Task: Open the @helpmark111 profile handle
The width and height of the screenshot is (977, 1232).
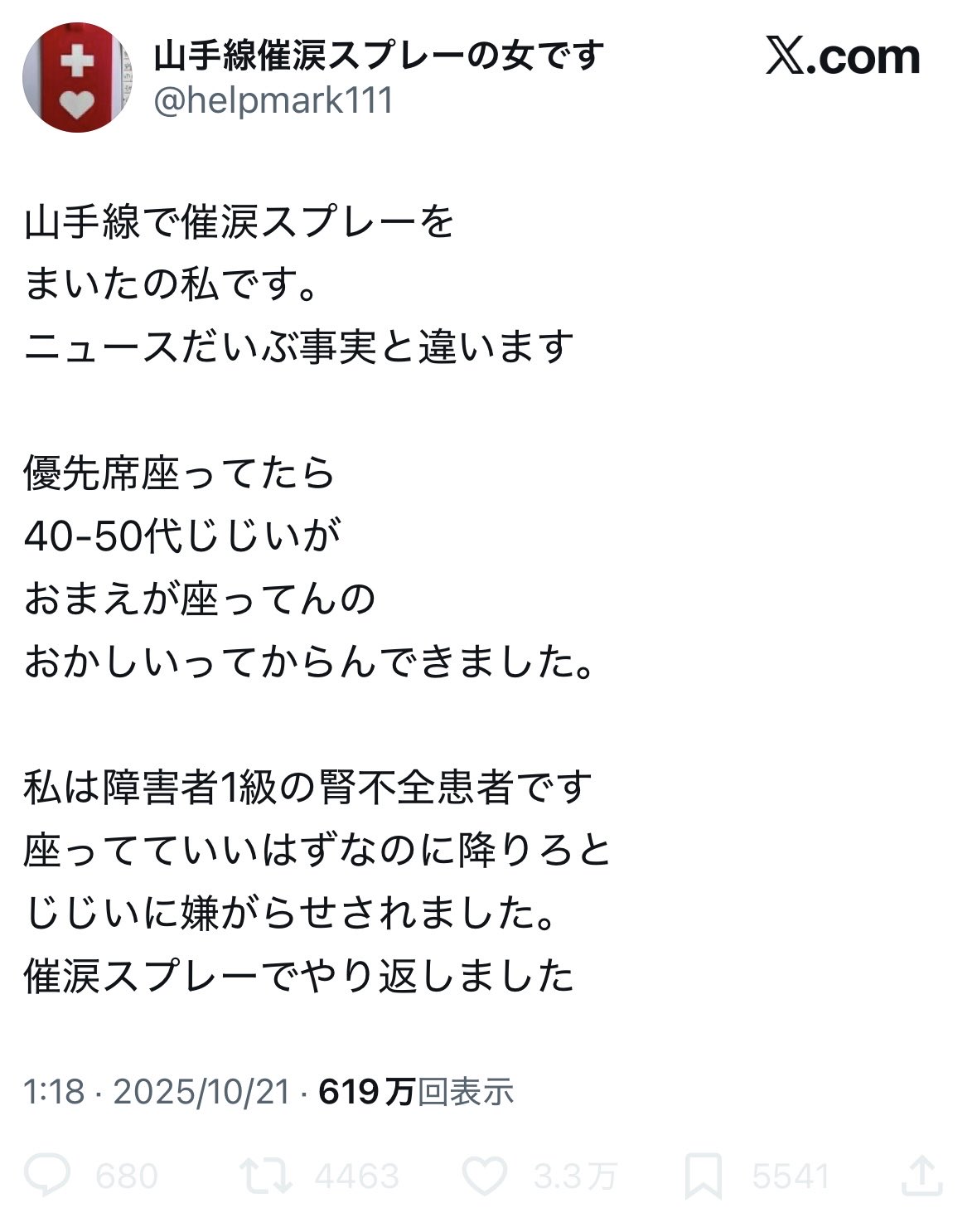Action: (x=273, y=101)
